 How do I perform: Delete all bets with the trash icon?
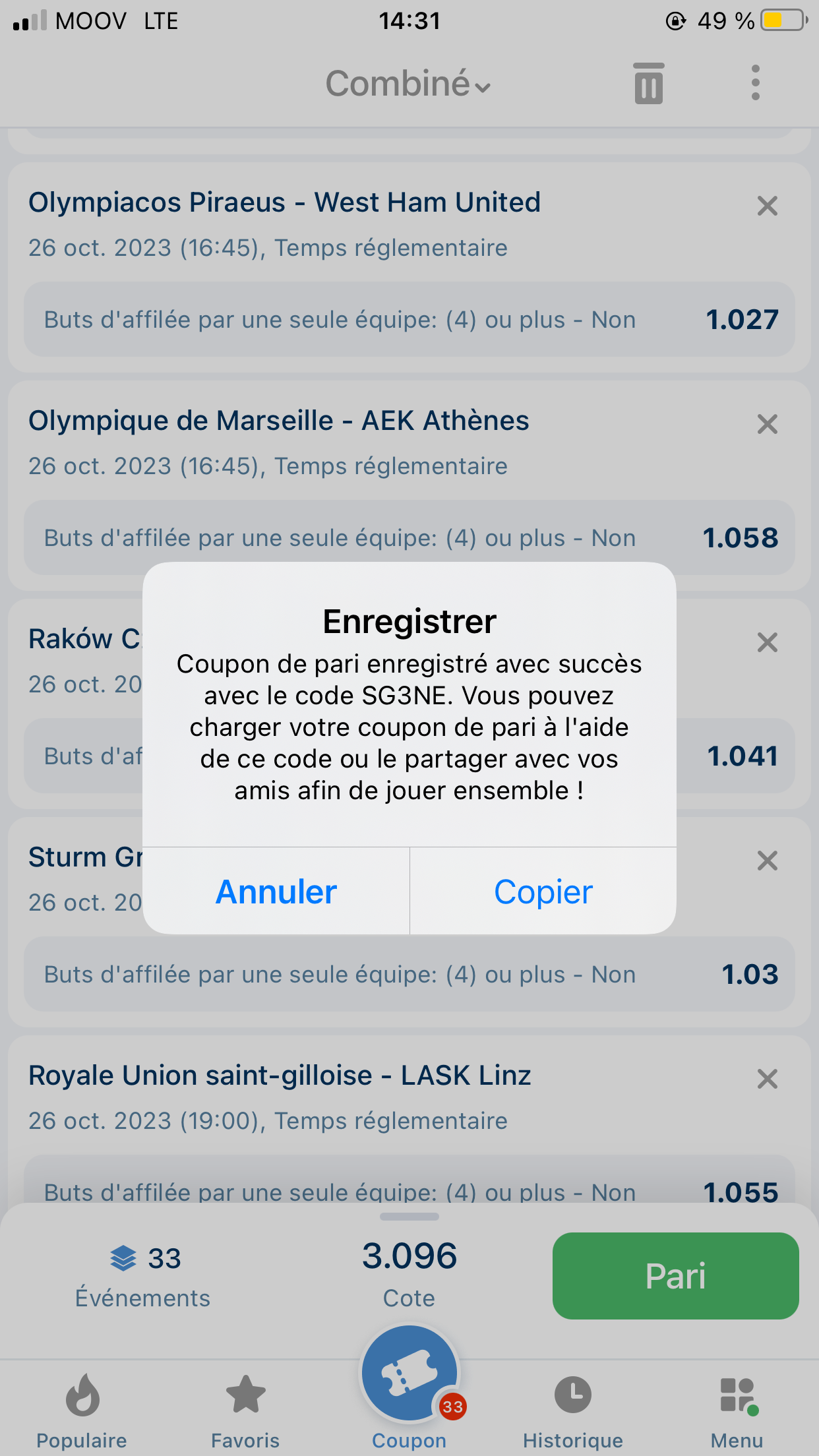click(648, 84)
